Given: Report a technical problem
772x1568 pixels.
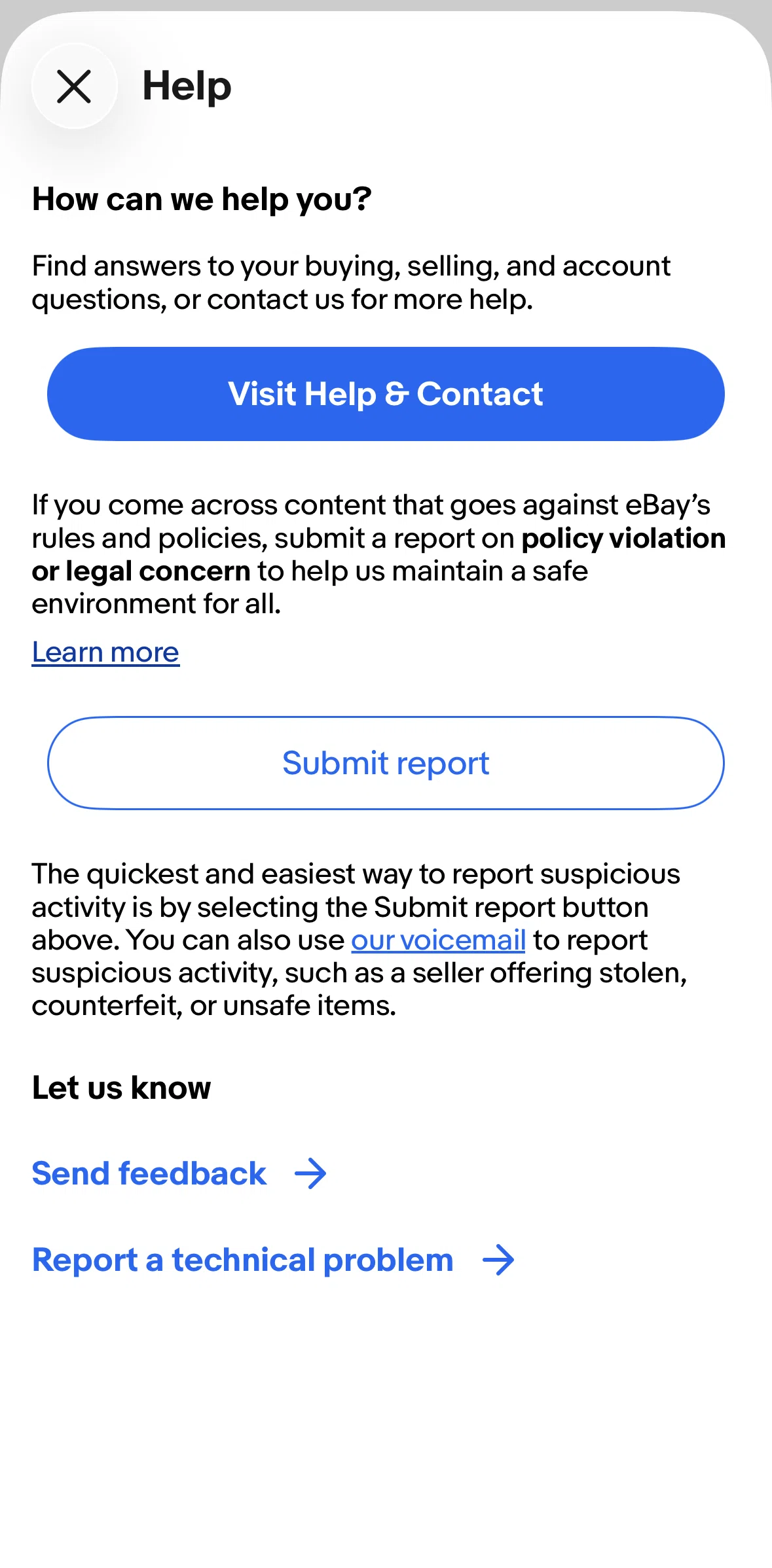Looking at the screenshot, I should [273, 1260].
